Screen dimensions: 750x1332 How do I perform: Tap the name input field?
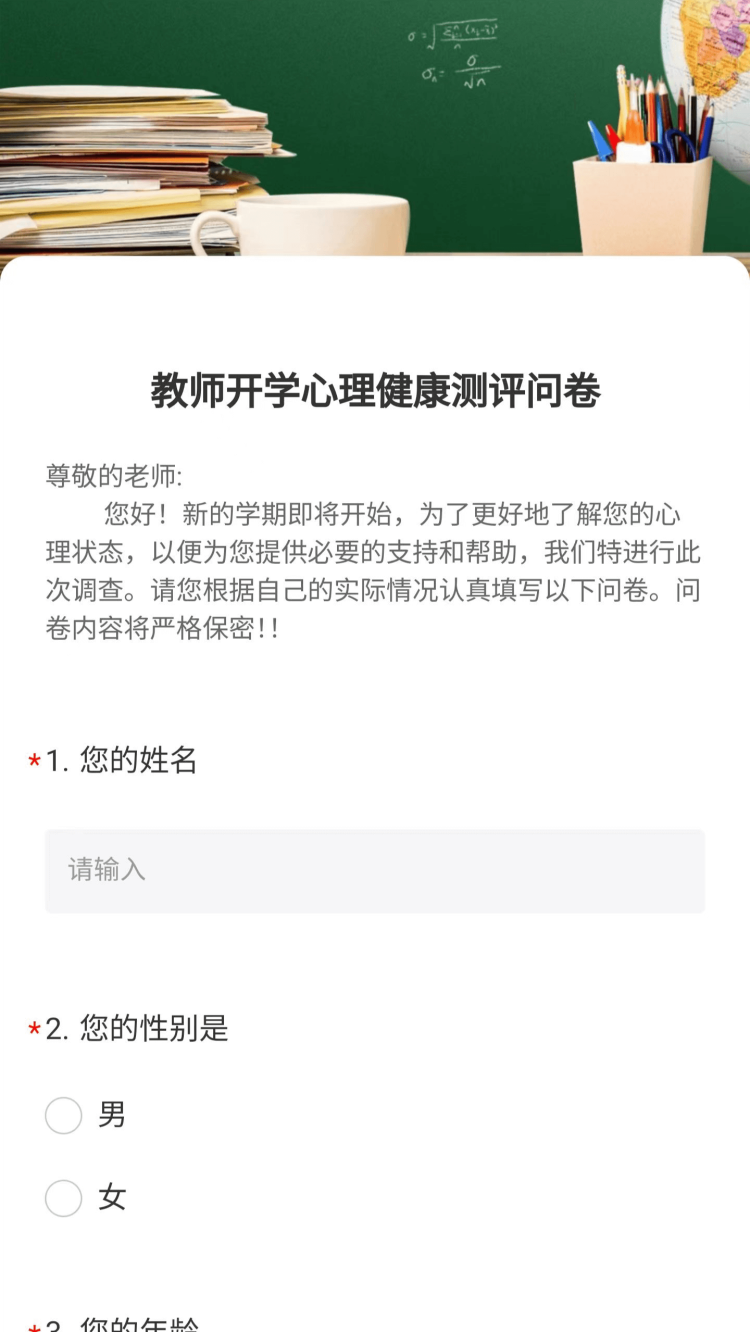pos(375,870)
